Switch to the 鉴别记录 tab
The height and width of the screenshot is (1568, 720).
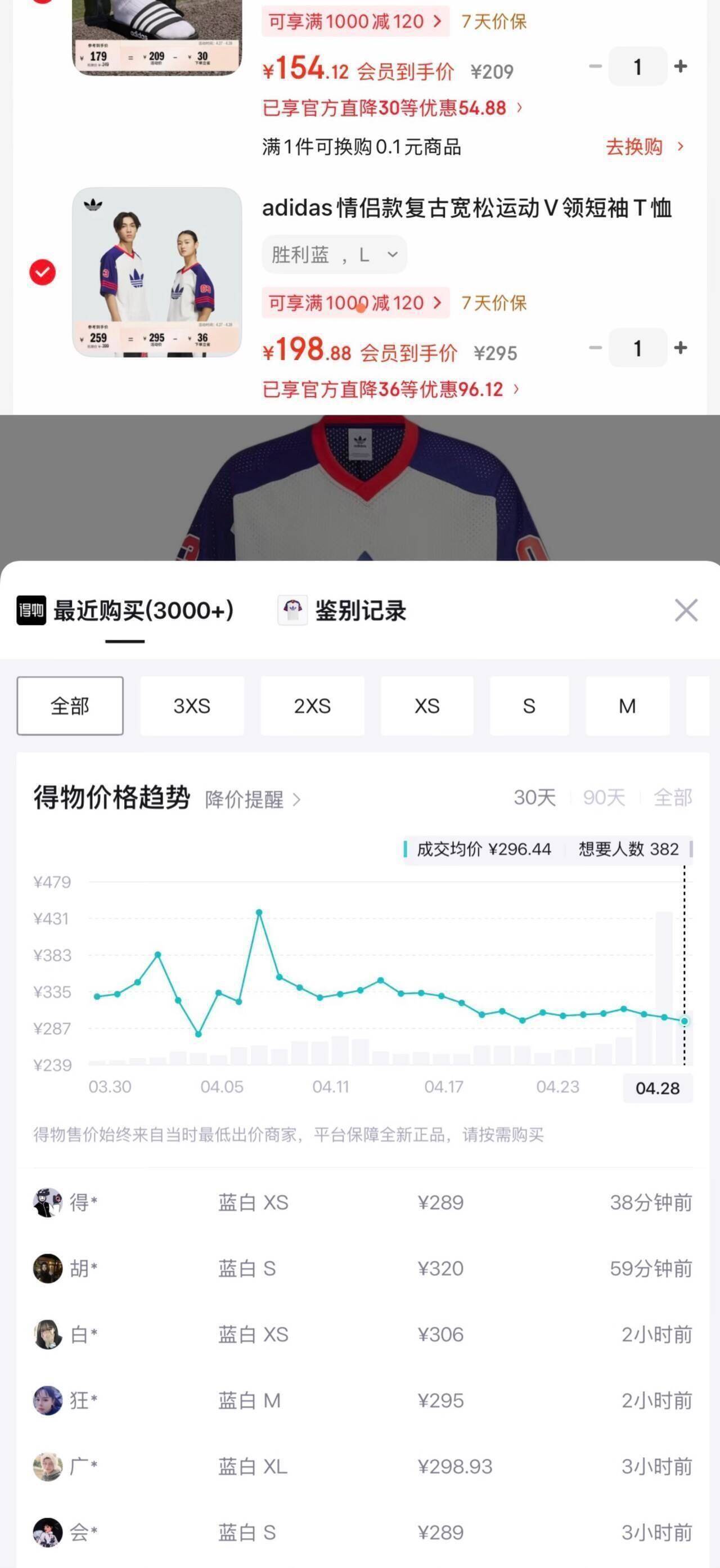(x=359, y=610)
